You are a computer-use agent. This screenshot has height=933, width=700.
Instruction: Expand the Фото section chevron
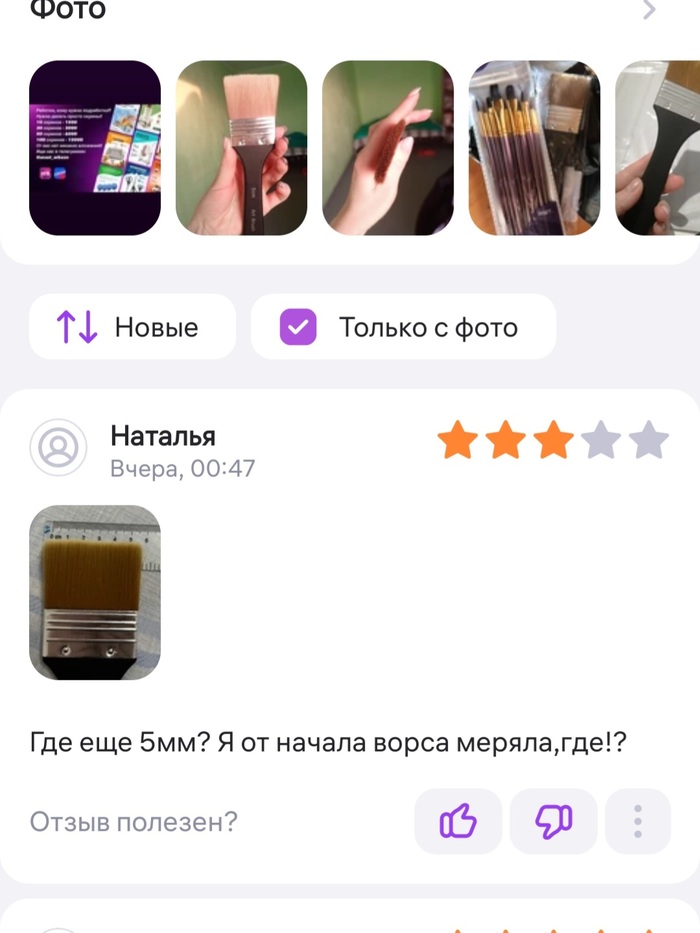(x=650, y=11)
